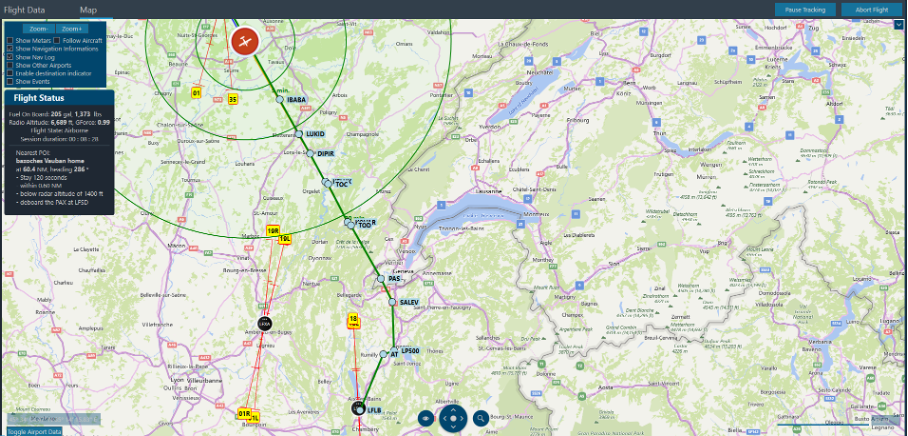Tap the map pan direction control
Image resolution: width=908 pixels, height=436 pixels.
pos(453,418)
